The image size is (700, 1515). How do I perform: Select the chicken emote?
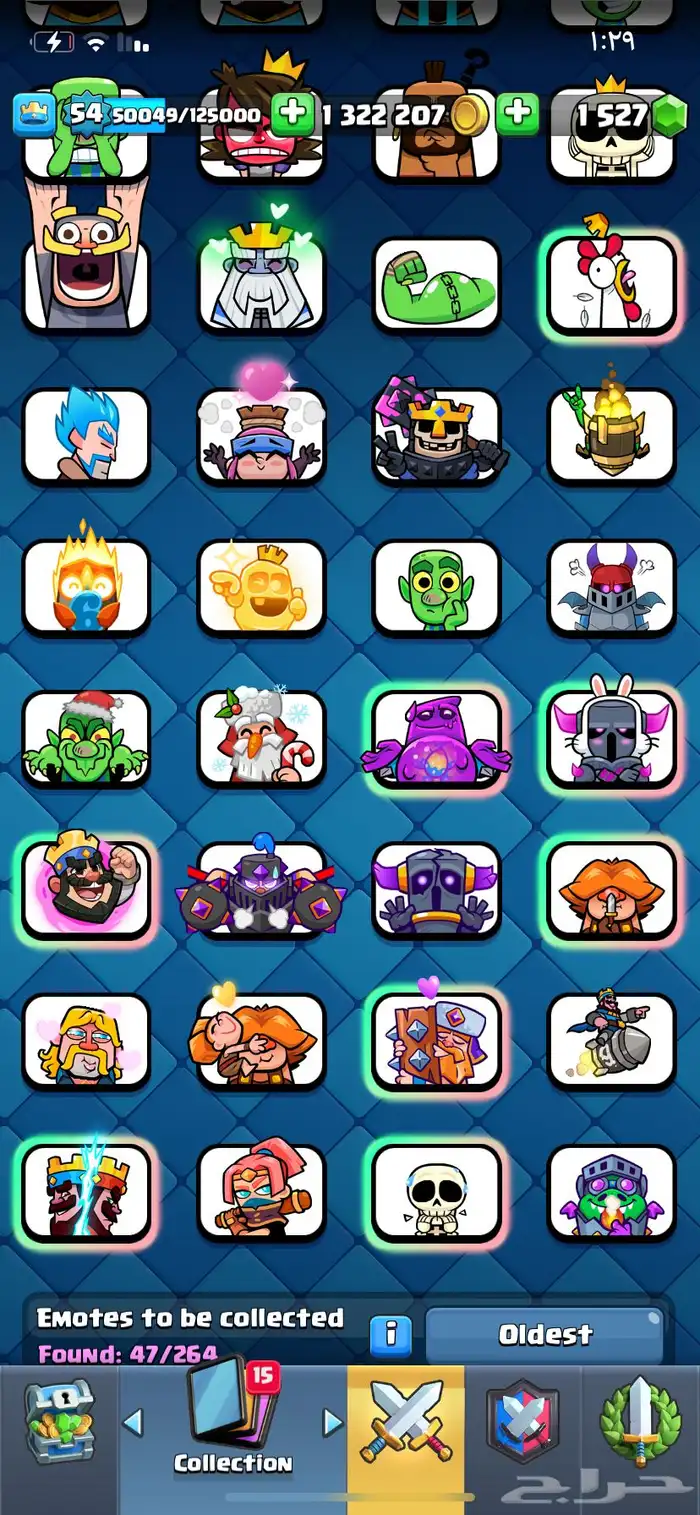tap(611, 284)
